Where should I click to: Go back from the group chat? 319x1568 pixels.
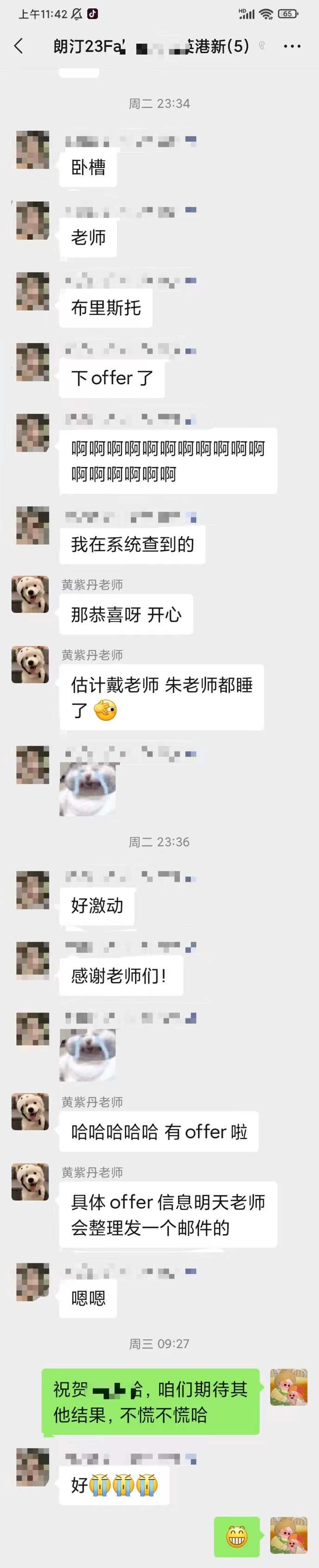tap(19, 46)
